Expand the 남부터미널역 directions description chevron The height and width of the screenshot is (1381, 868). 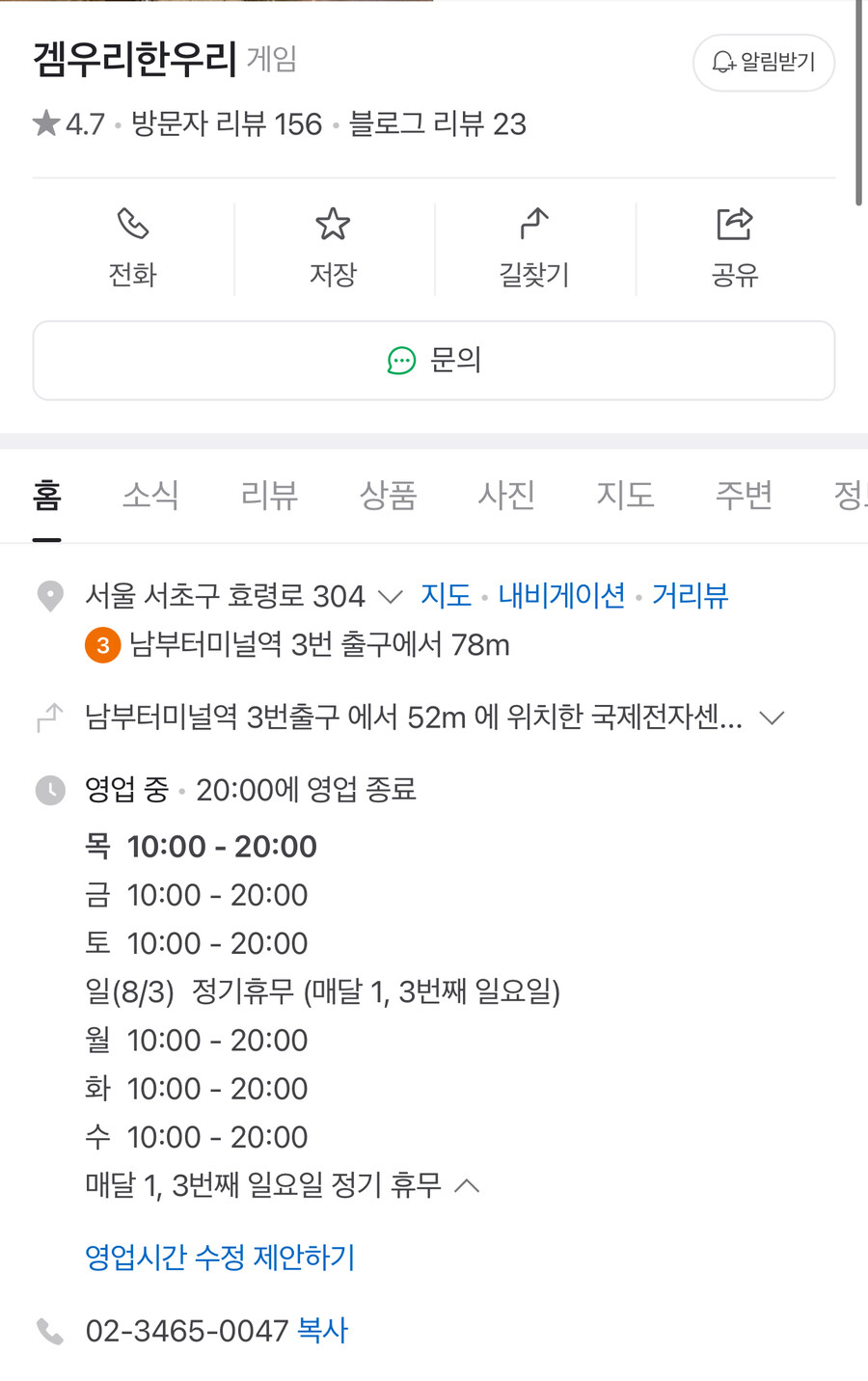771,718
